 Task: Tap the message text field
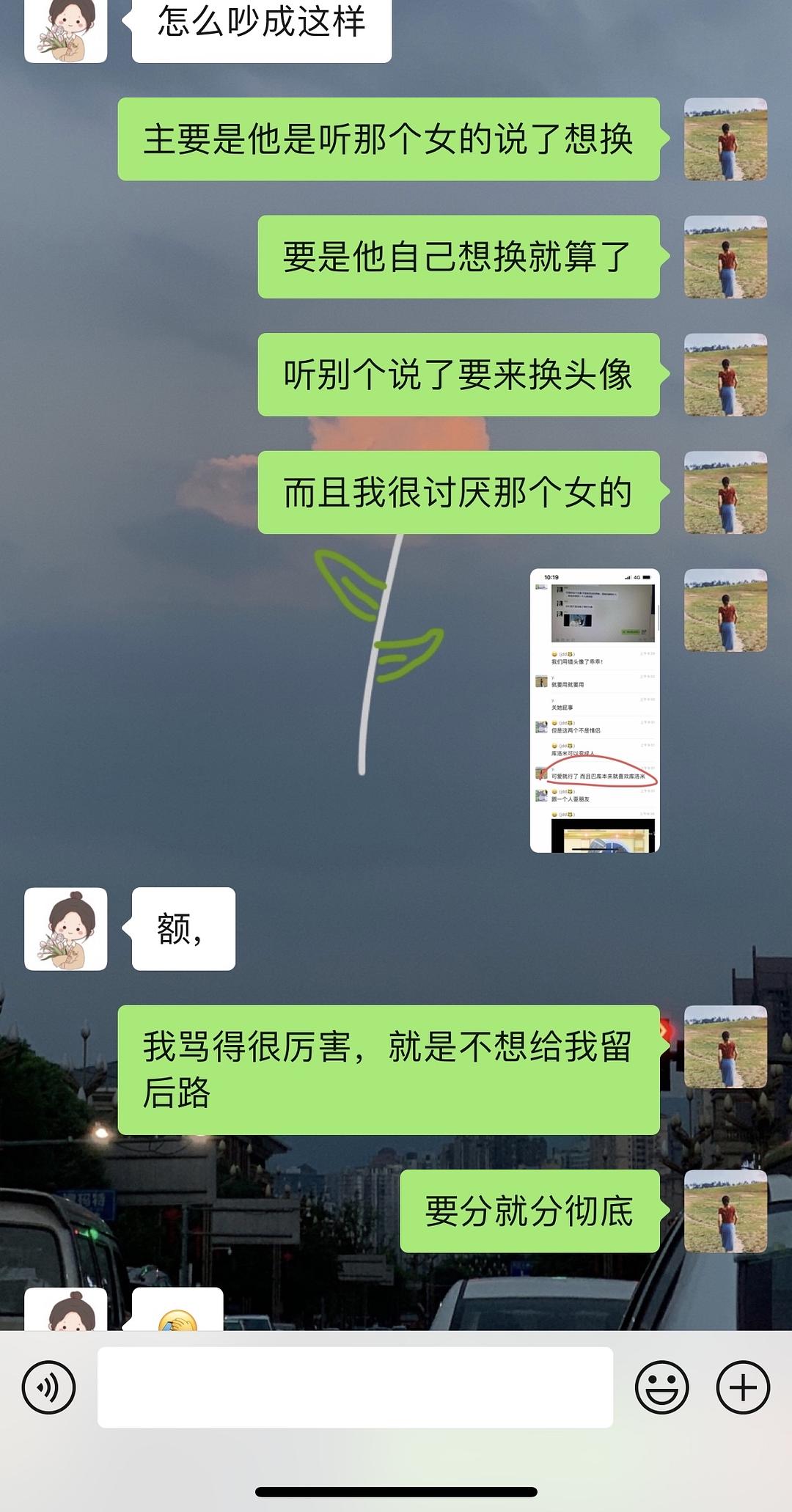(x=355, y=1387)
